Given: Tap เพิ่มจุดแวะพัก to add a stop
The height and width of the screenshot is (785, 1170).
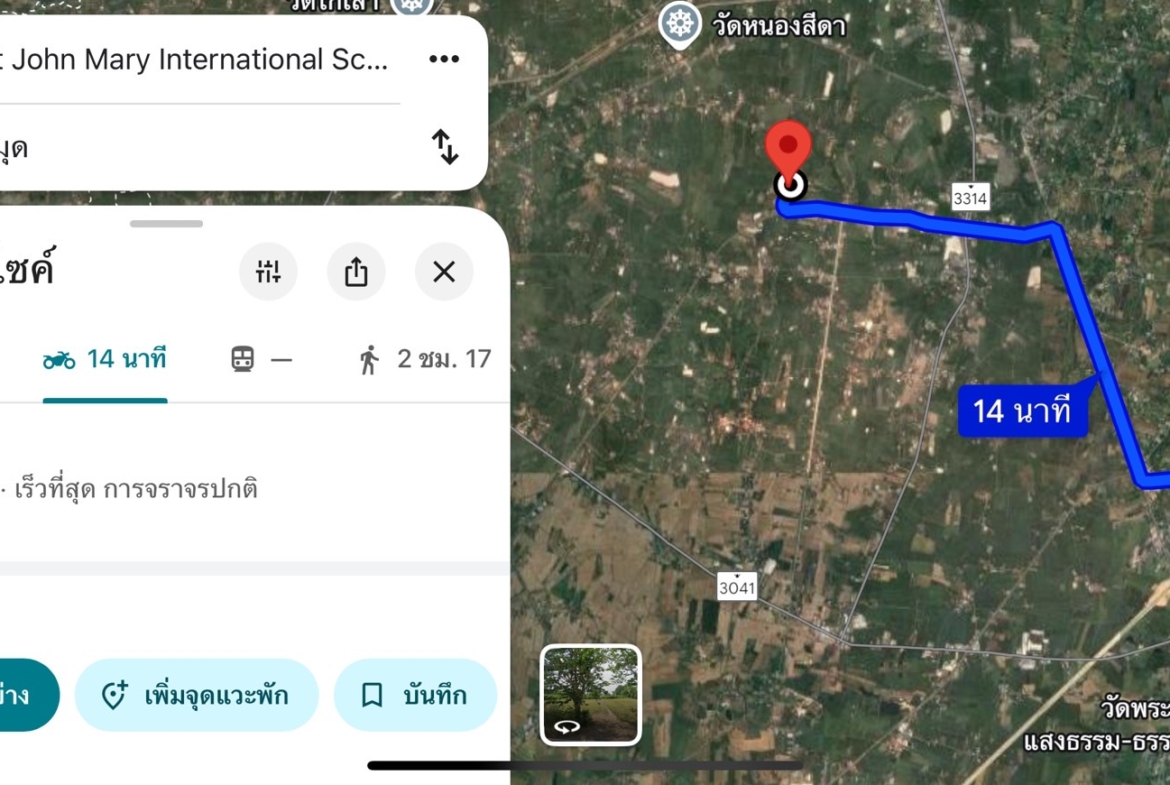Looking at the screenshot, I should (x=196, y=695).
